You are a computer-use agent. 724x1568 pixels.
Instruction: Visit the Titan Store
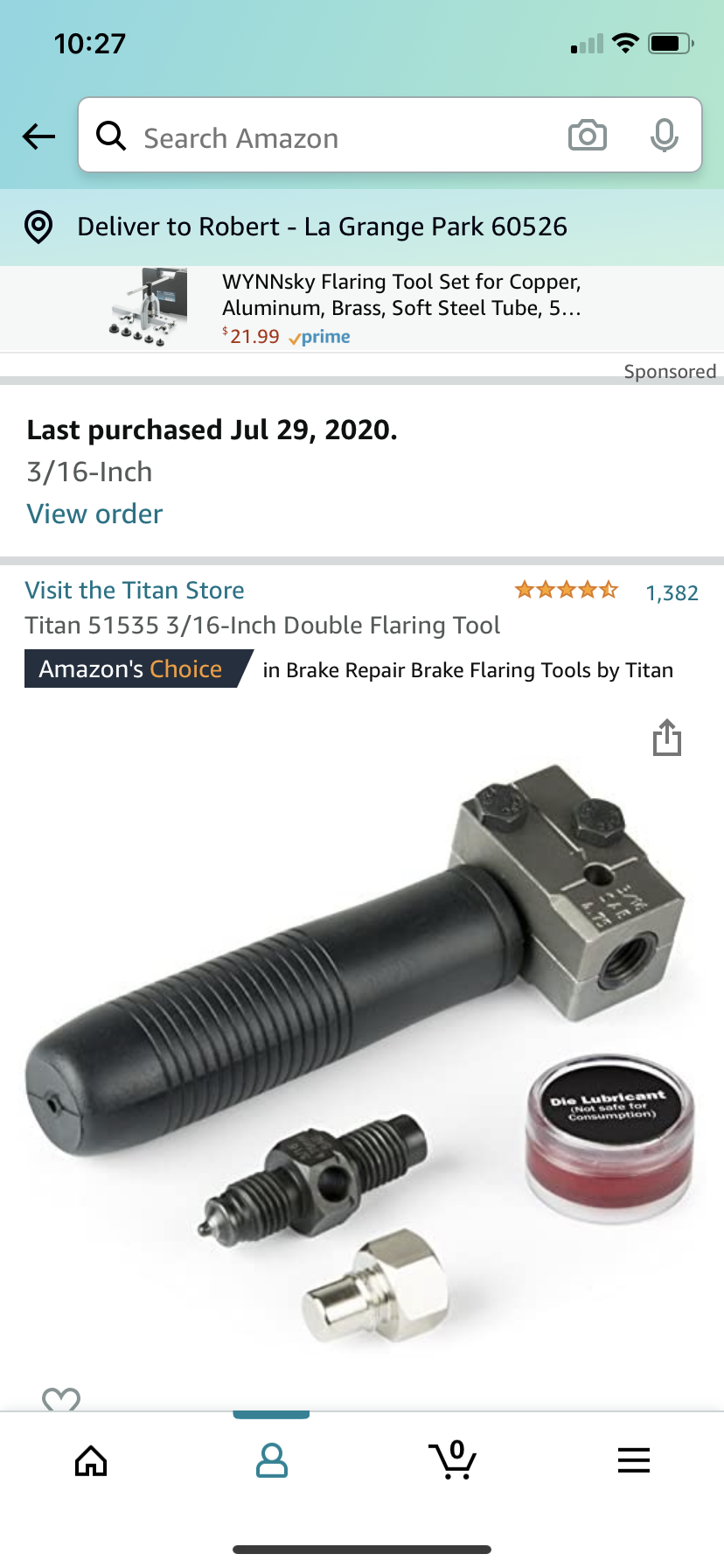[135, 591]
